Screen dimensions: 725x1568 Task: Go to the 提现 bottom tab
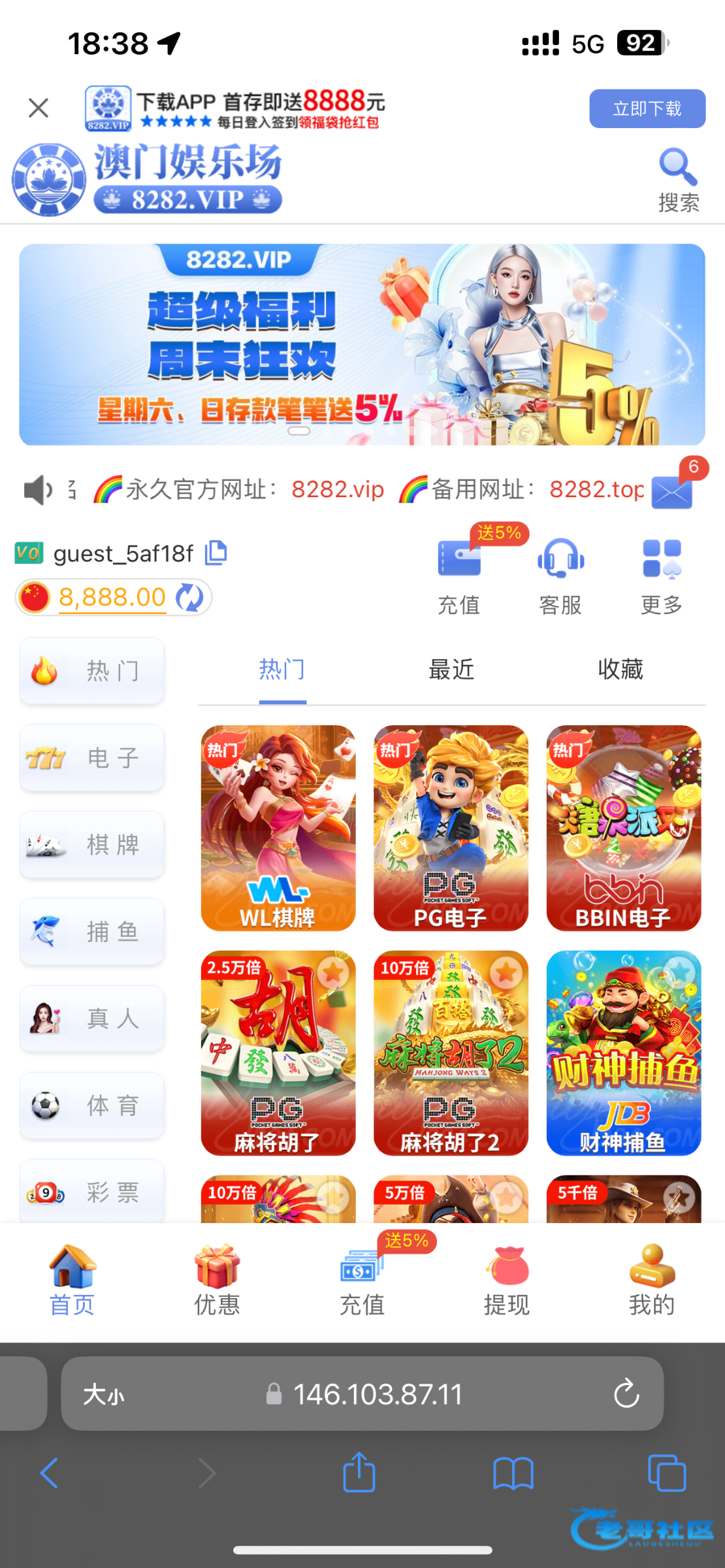click(x=507, y=1280)
